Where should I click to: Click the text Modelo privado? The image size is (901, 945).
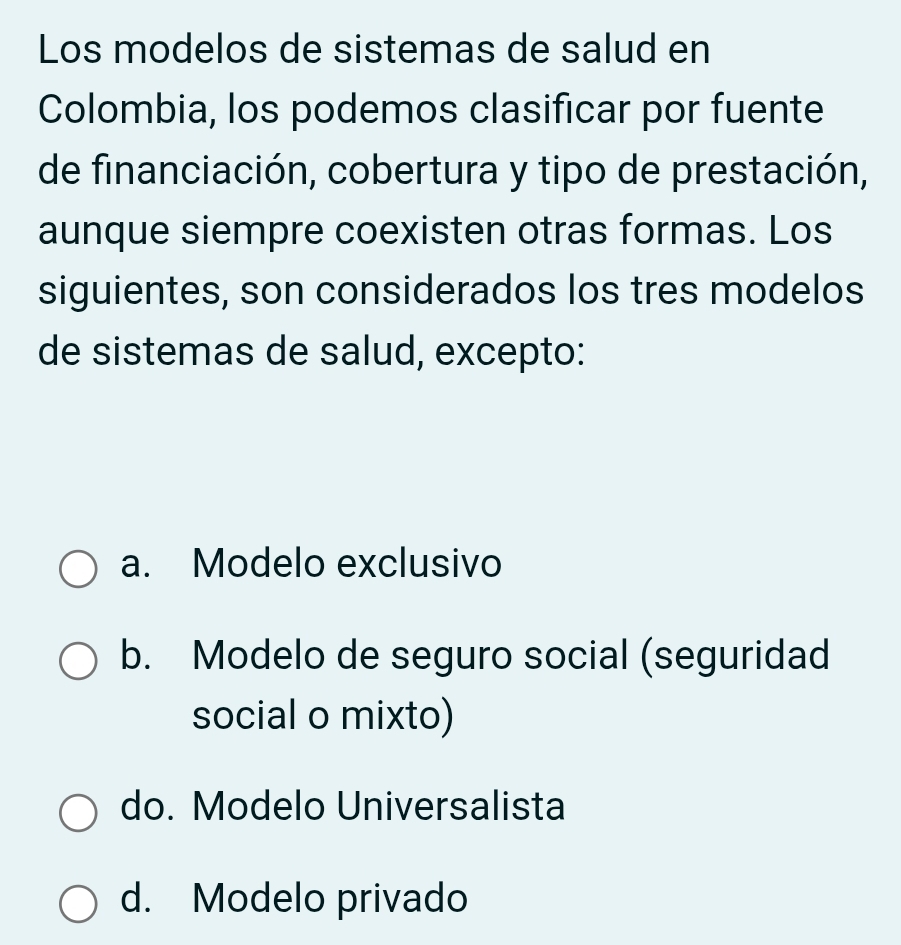click(x=330, y=900)
